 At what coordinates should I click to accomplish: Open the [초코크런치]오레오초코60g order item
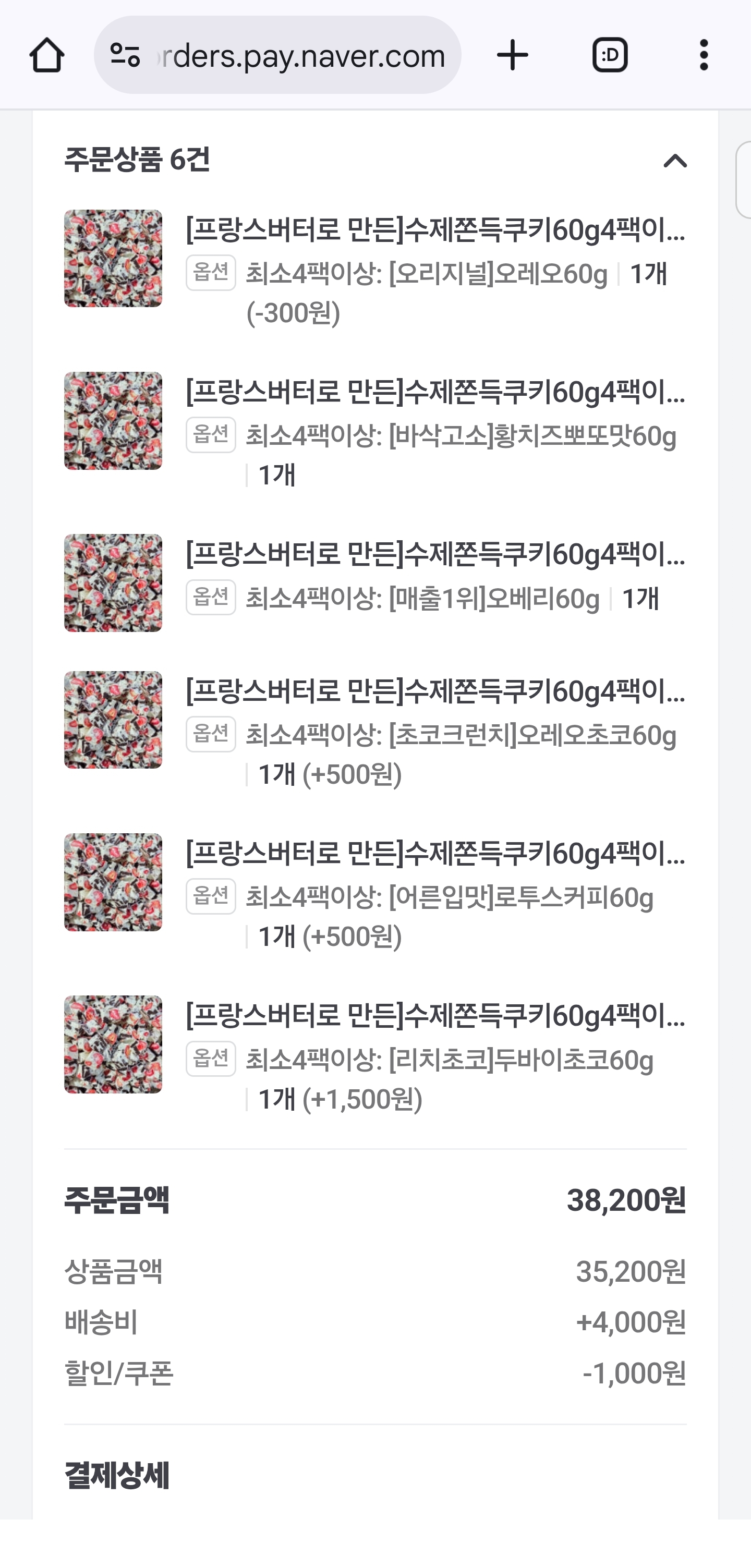pyautogui.click(x=434, y=692)
